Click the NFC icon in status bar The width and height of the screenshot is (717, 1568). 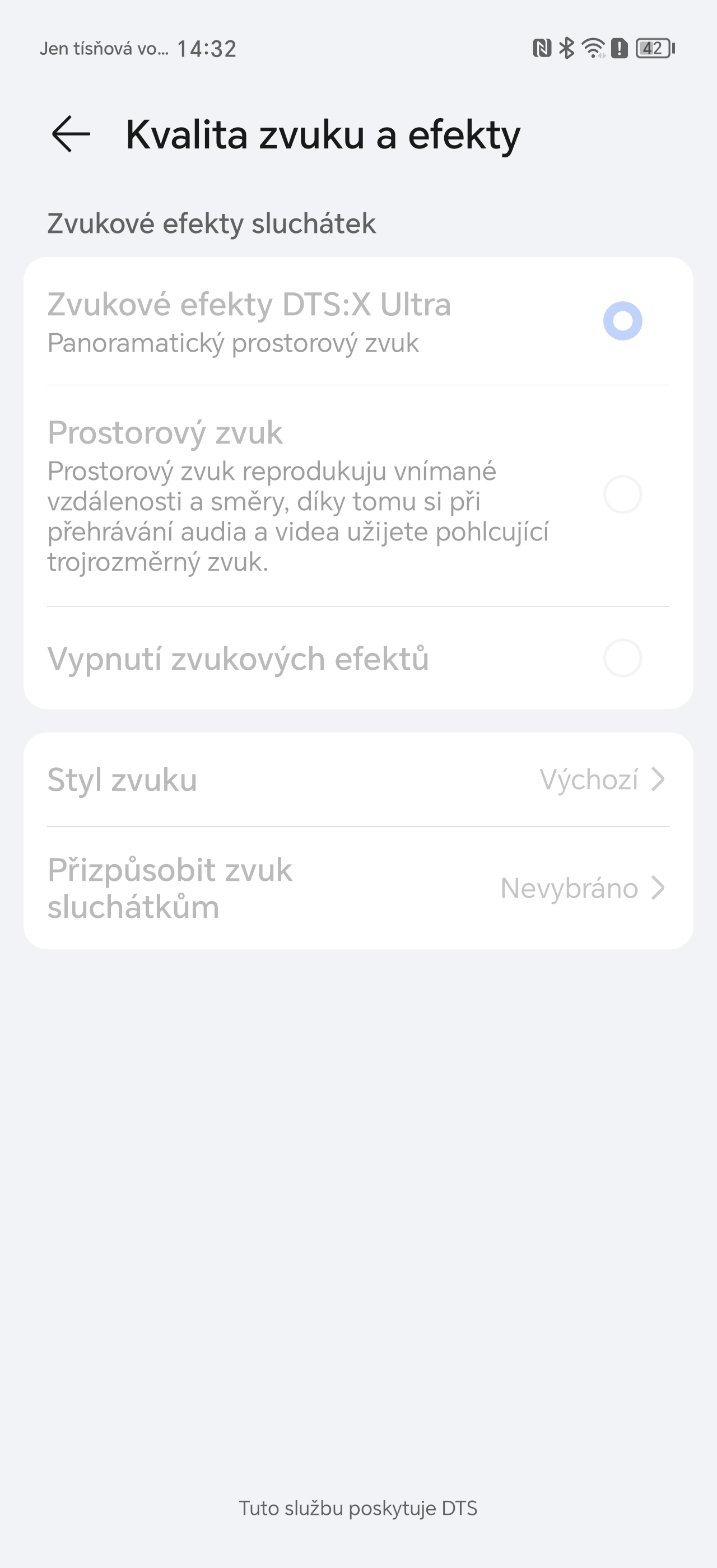pos(542,48)
